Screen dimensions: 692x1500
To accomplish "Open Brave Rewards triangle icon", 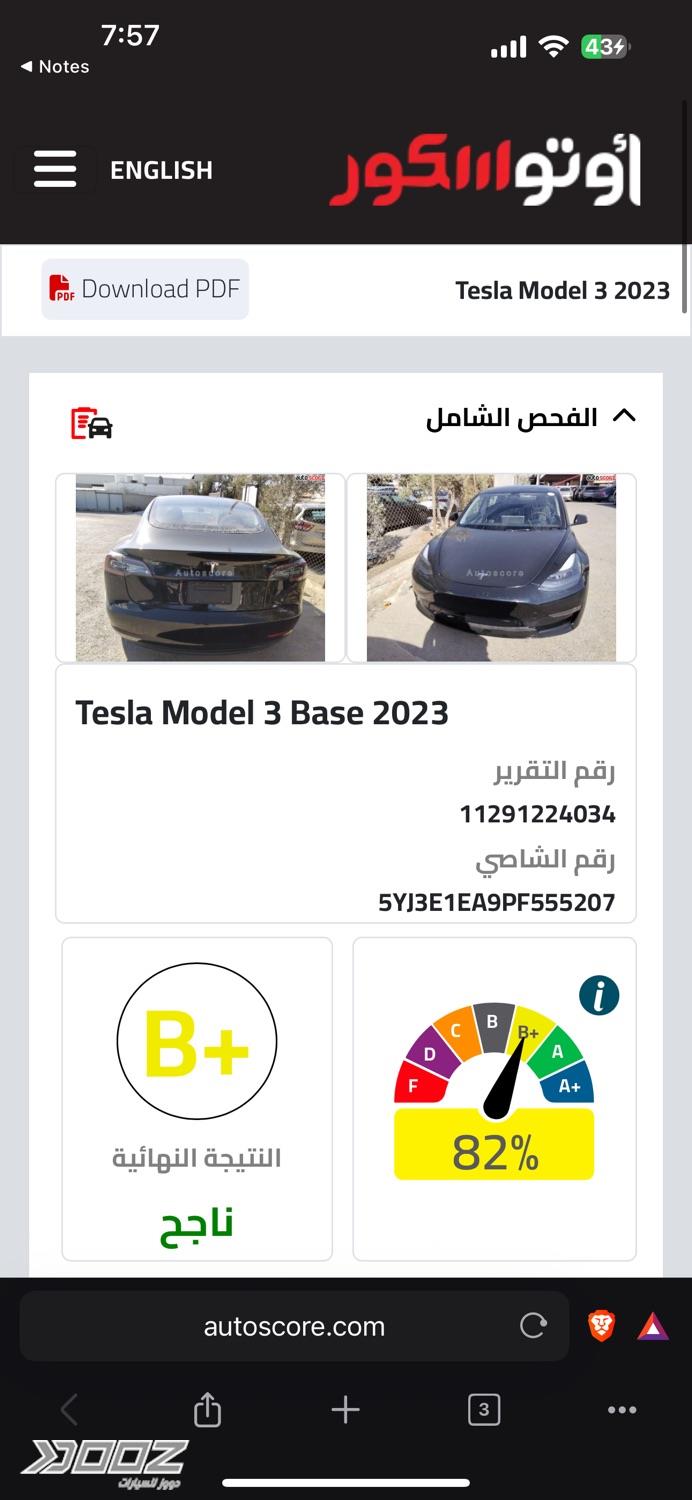I will [652, 1326].
